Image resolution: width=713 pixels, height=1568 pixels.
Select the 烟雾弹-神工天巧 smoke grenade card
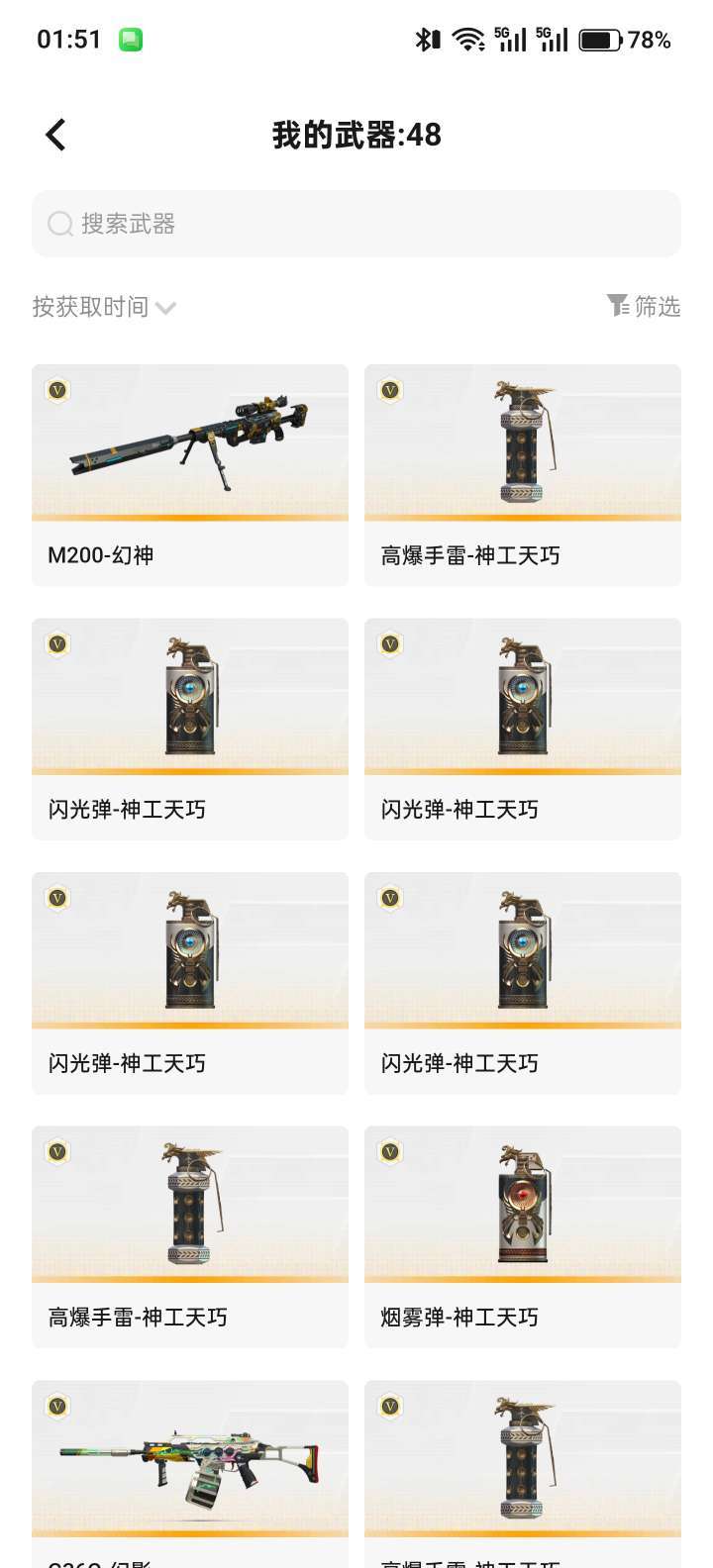click(x=523, y=1236)
